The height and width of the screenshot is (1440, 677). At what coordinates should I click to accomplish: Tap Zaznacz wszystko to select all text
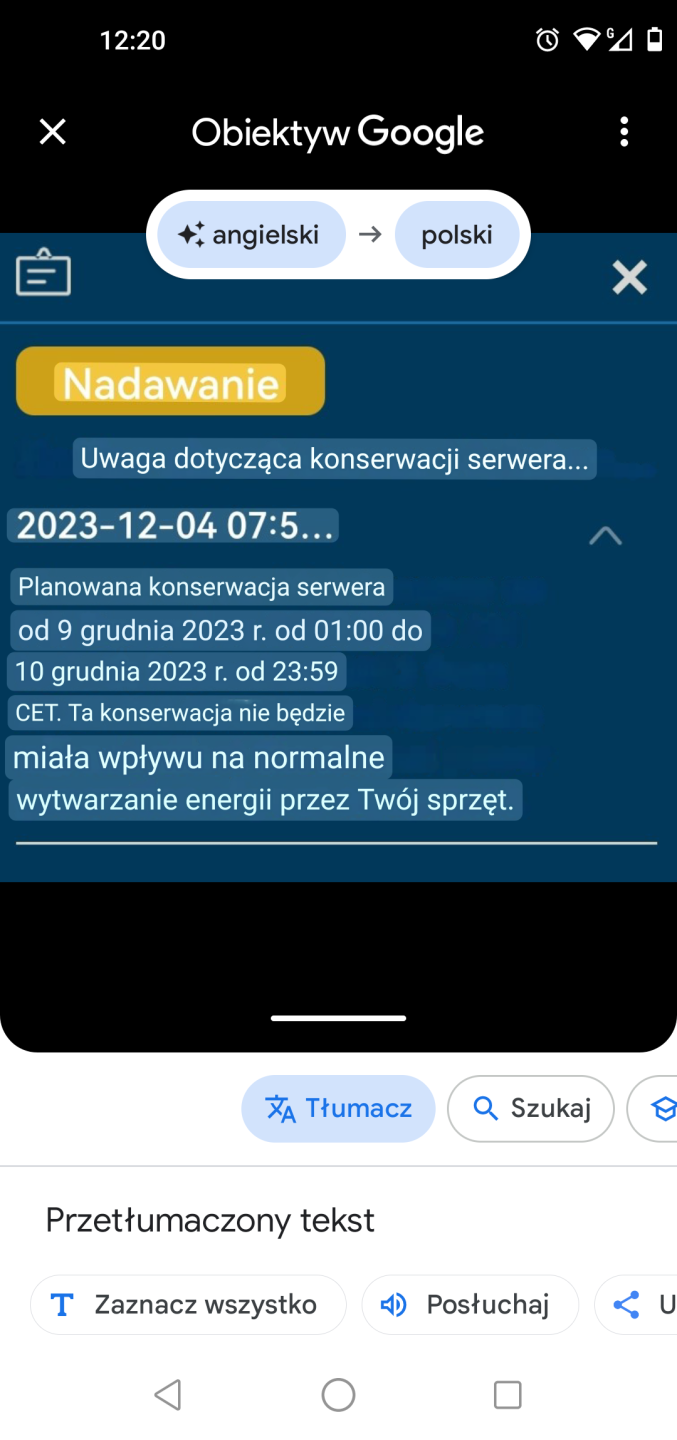coord(188,1305)
